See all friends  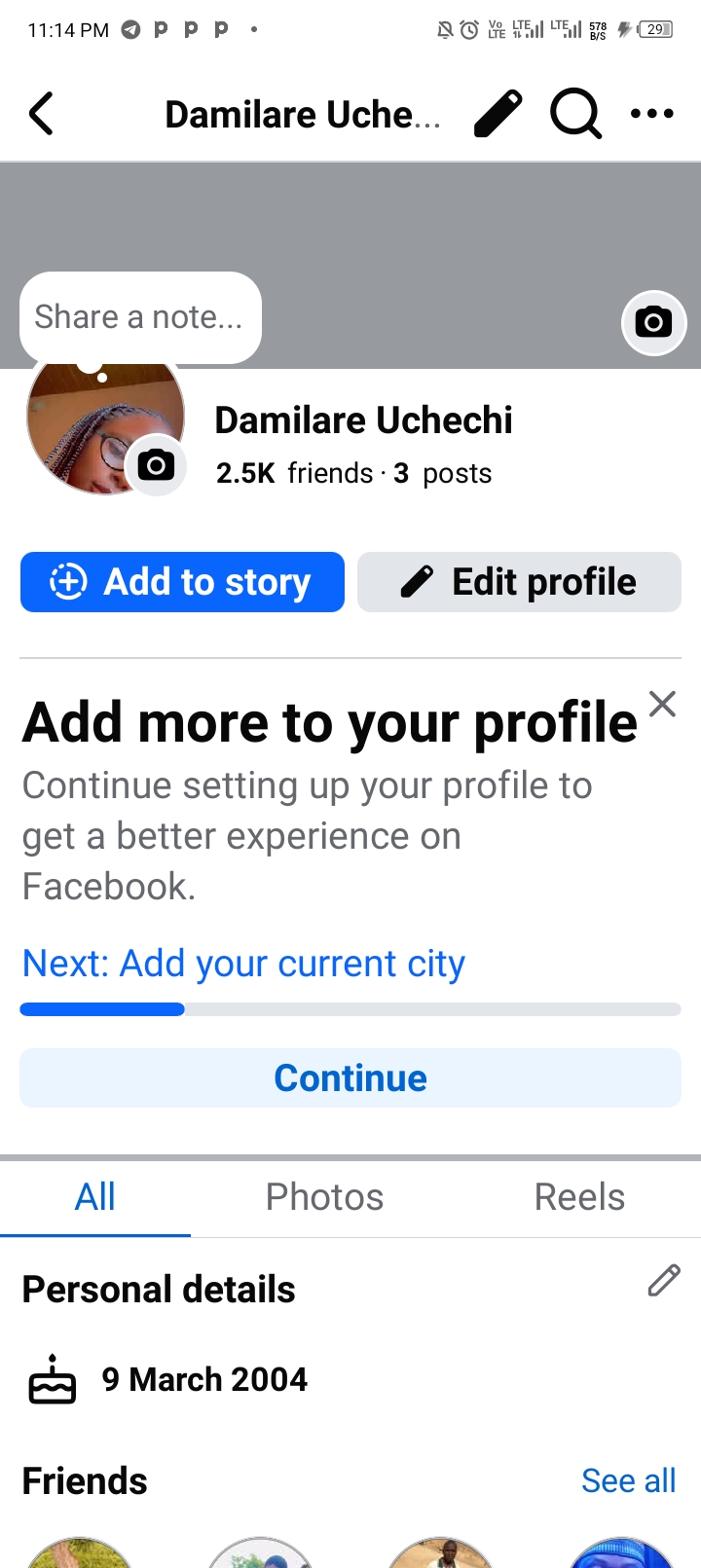point(628,1480)
